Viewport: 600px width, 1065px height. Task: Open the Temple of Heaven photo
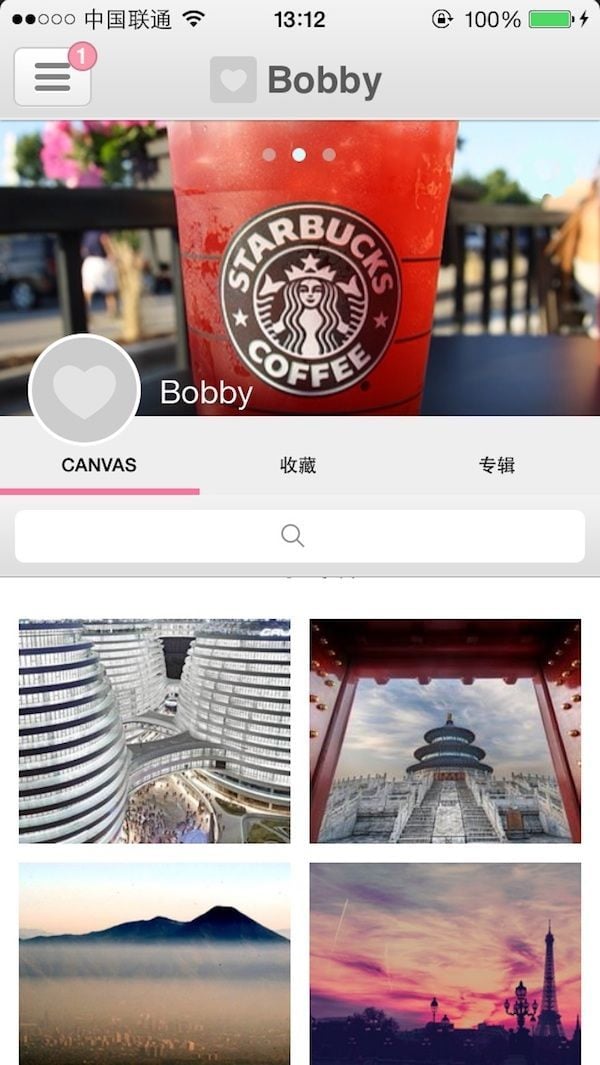coord(445,731)
